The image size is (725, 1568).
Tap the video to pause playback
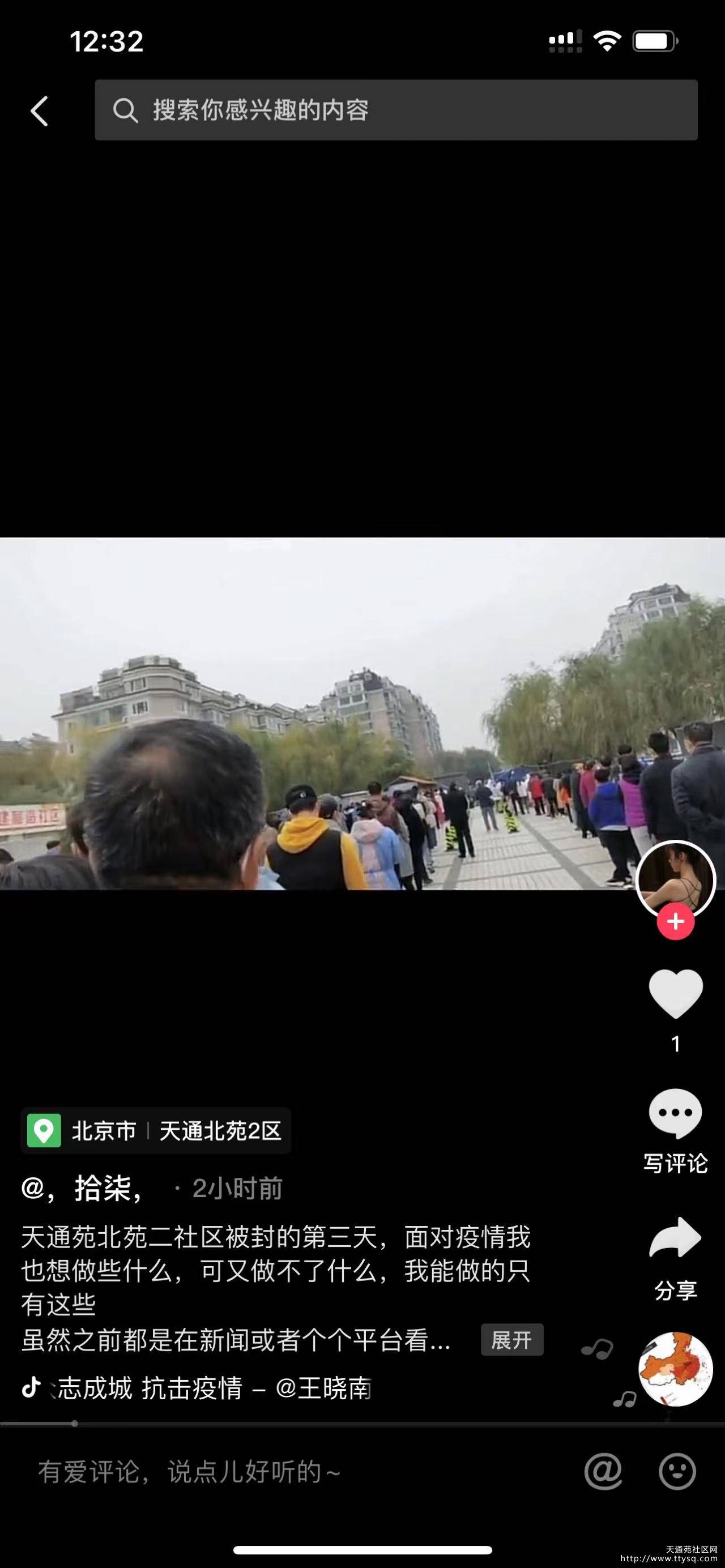(362, 713)
